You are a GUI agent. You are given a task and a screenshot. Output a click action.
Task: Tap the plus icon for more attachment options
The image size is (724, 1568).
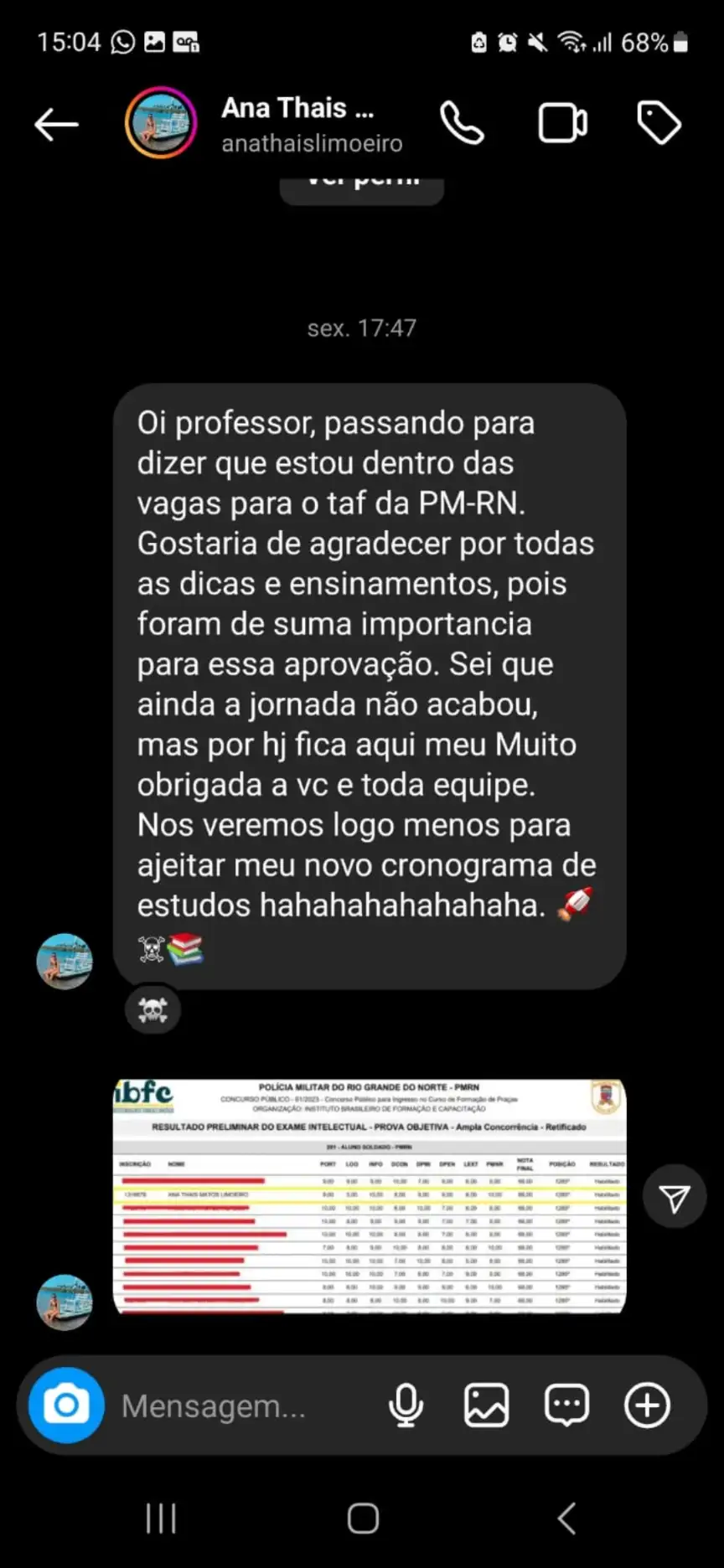645,1406
